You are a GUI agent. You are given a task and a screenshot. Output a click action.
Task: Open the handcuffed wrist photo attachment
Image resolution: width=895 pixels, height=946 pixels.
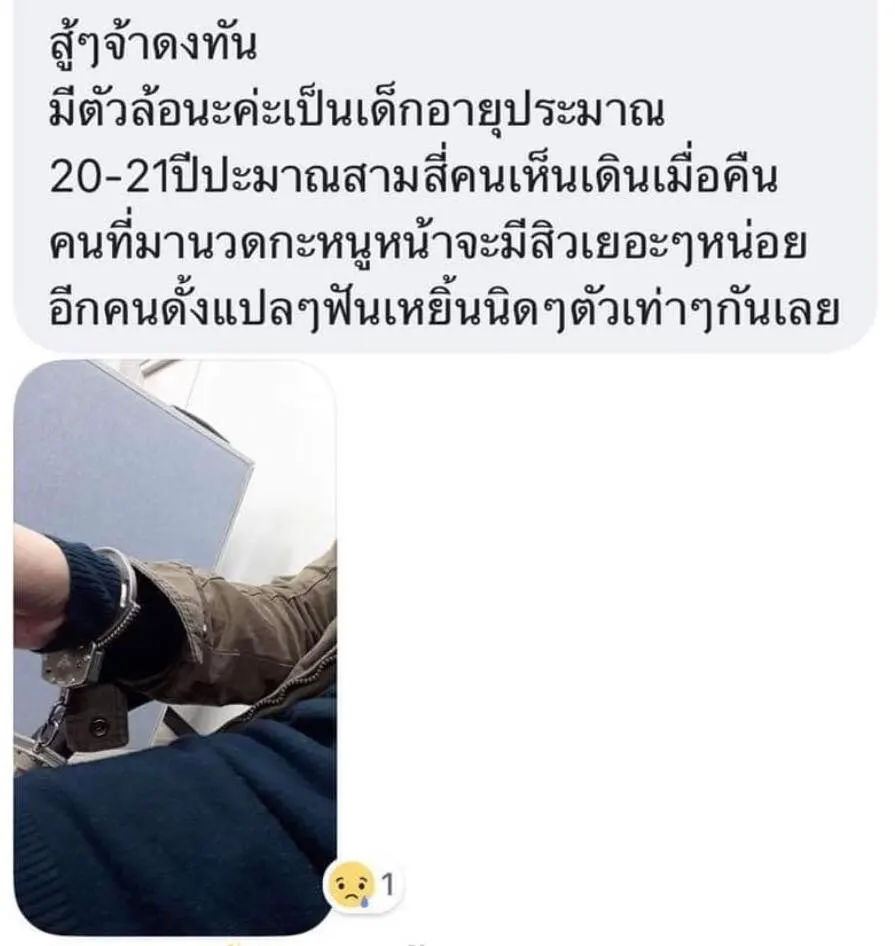(x=175, y=640)
